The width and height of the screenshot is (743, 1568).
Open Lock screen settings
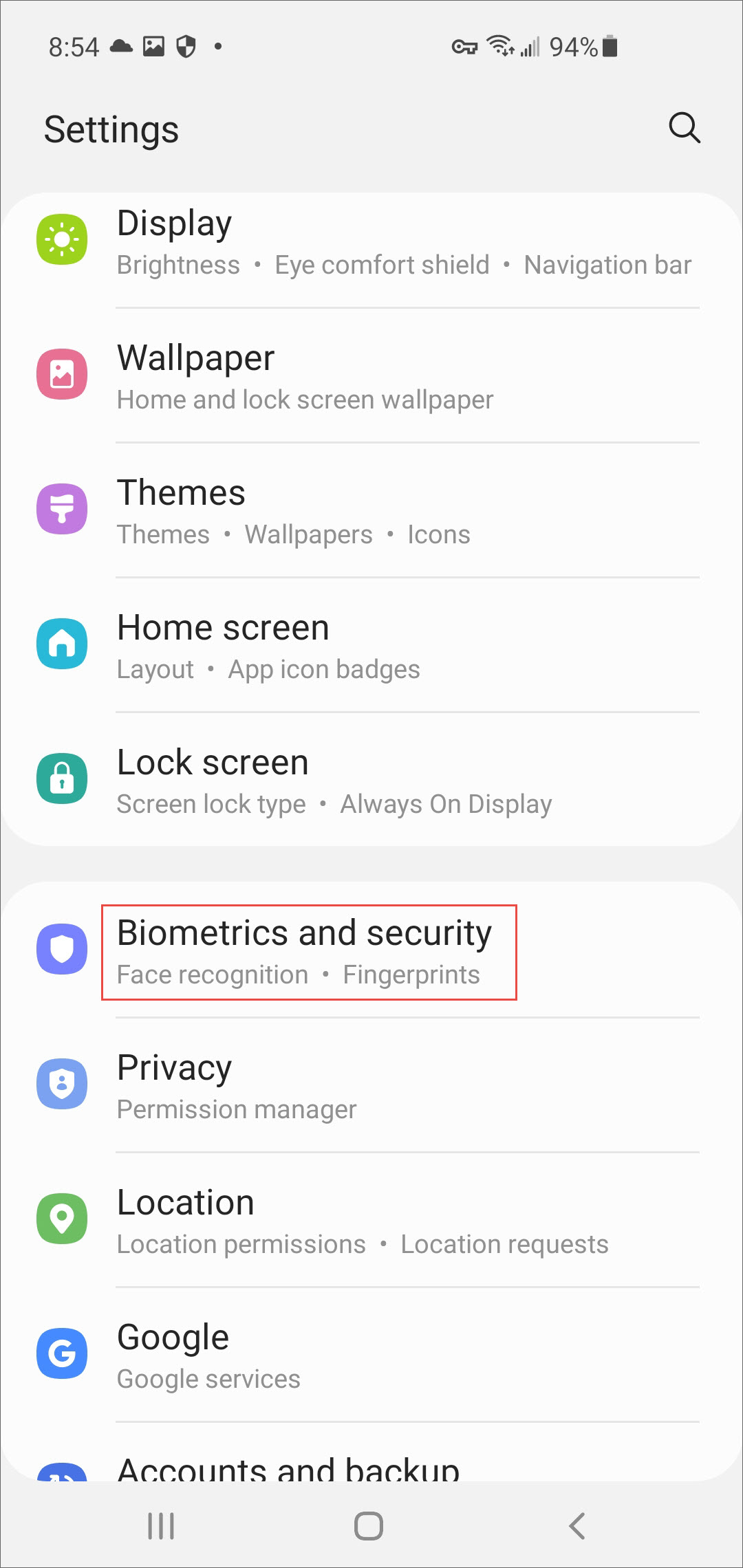coord(371,780)
